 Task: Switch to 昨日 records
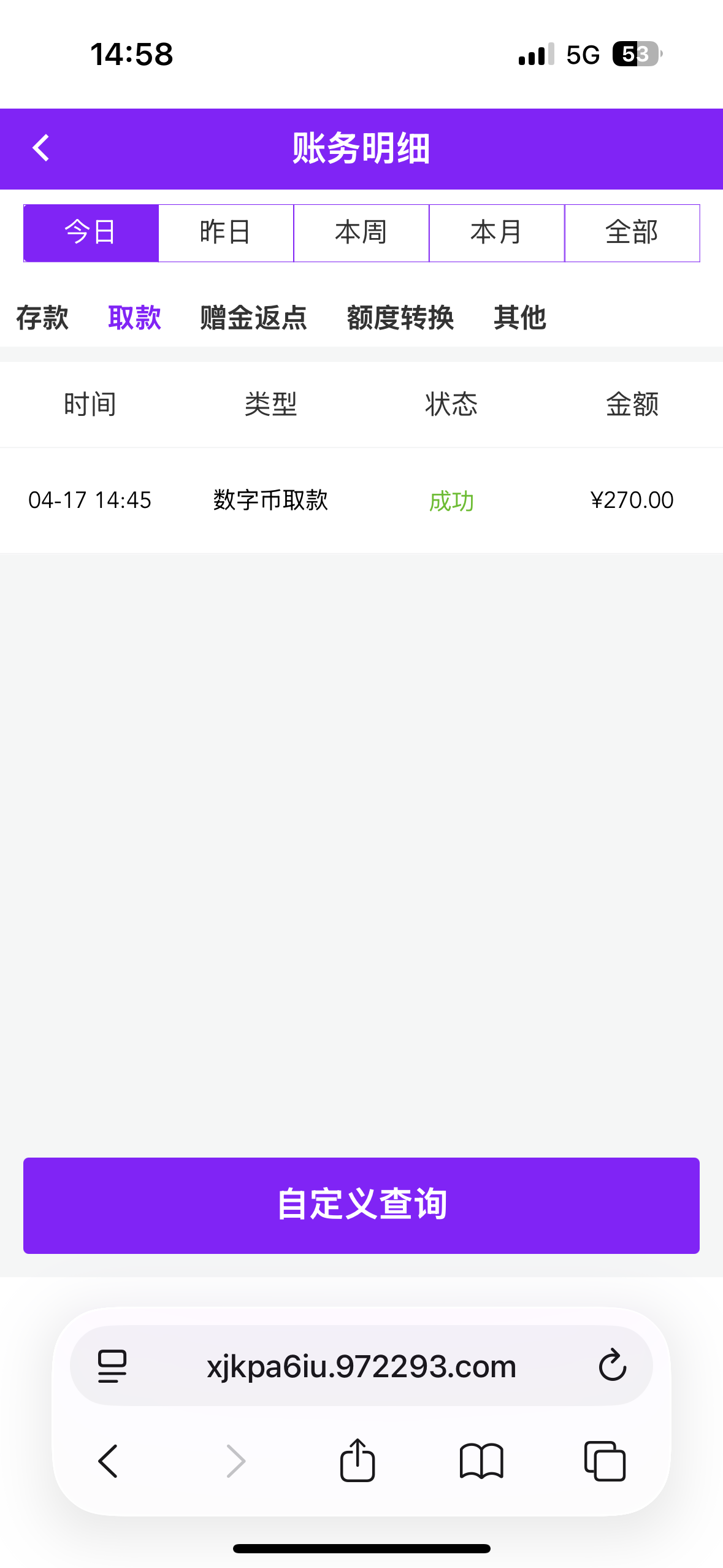[x=226, y=233]
